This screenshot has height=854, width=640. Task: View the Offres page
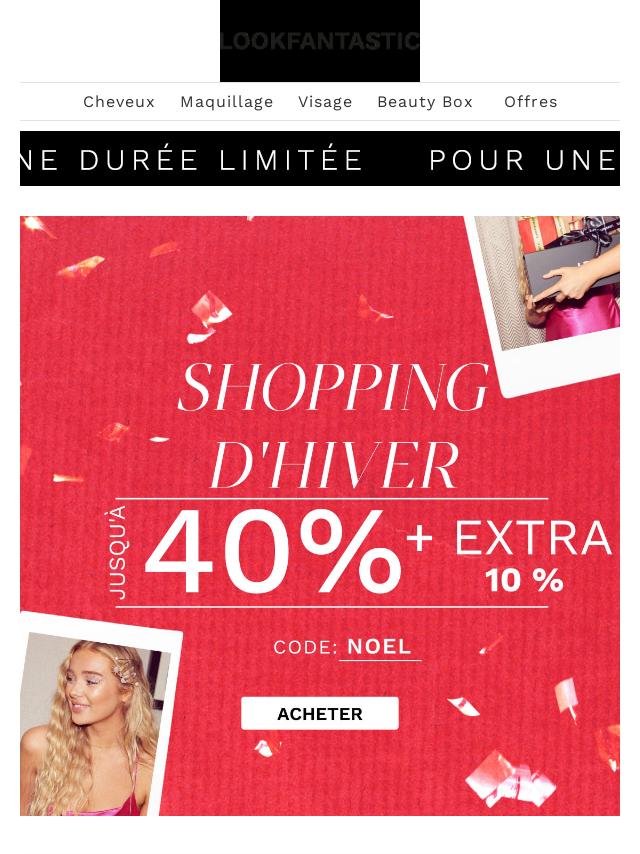[531, 102]
